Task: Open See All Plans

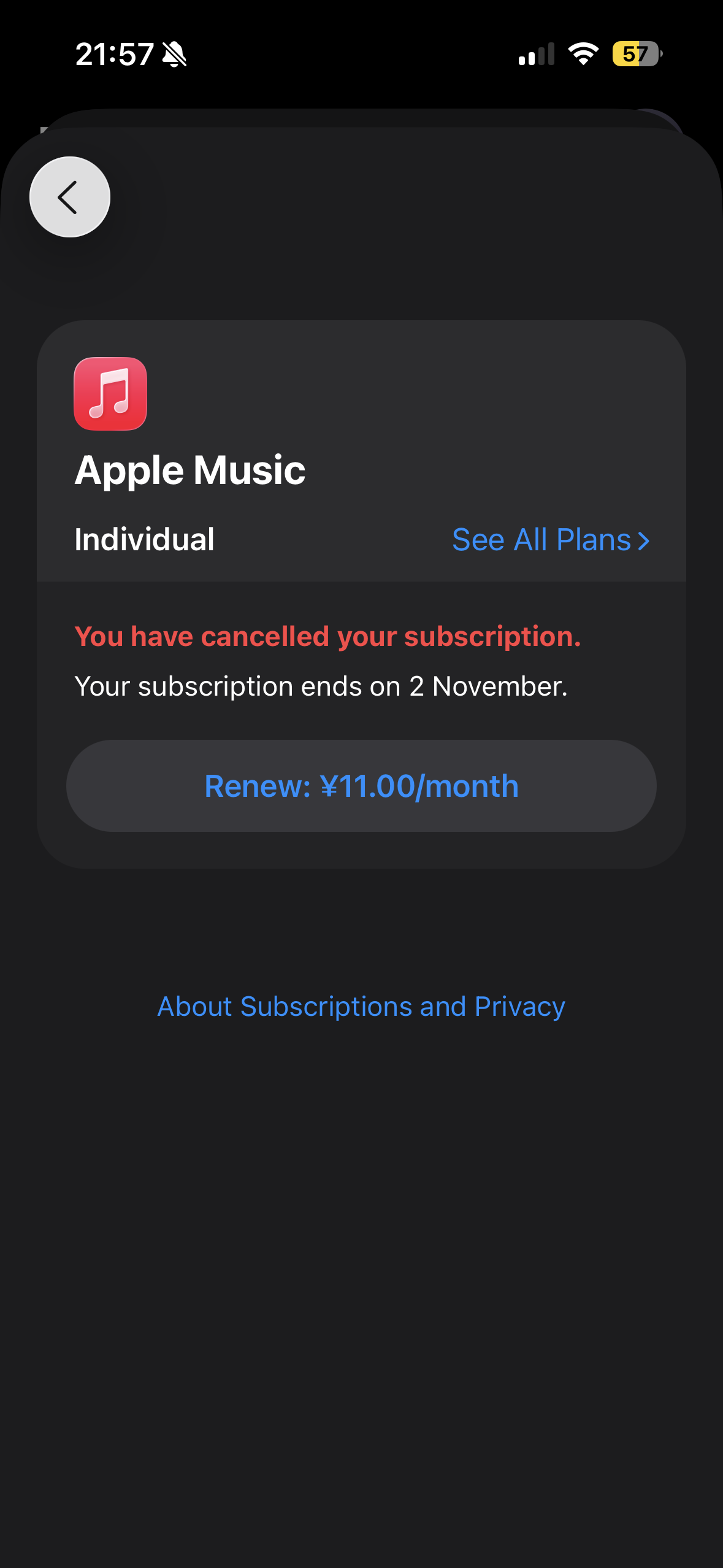Action: click(x=551, y=540)
